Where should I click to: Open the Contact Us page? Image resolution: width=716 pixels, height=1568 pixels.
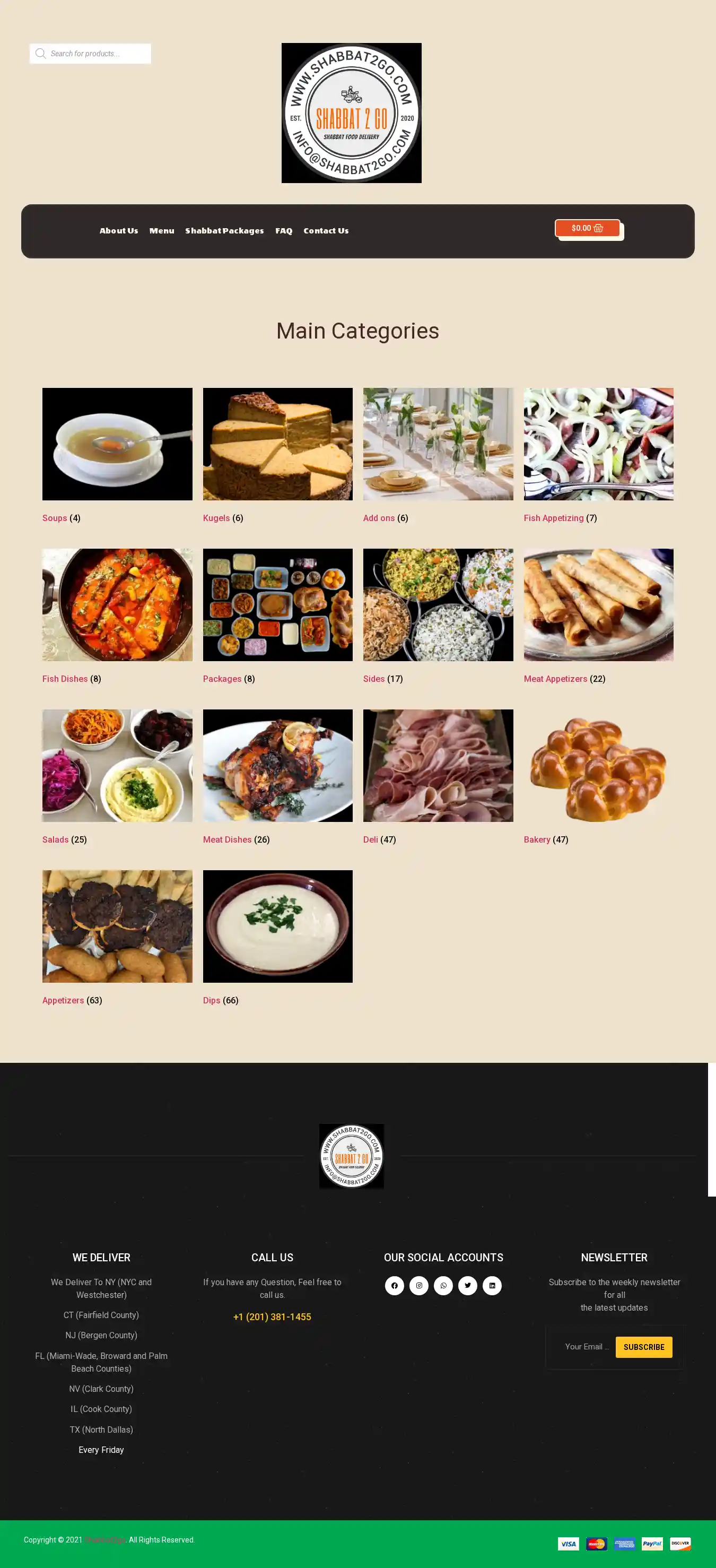(326, 231)
